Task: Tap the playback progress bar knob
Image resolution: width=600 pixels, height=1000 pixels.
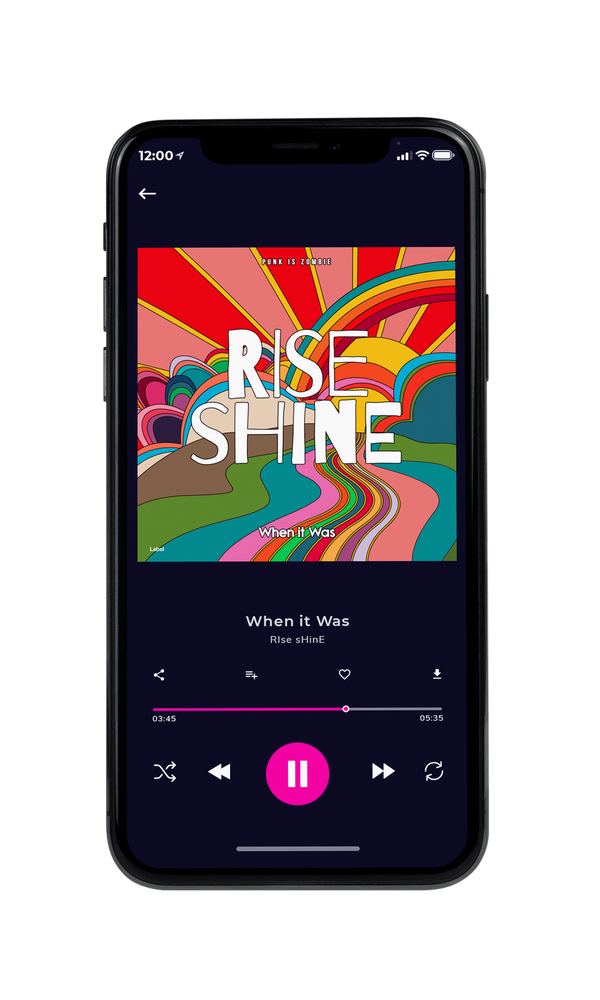Action: coord(346,709)
